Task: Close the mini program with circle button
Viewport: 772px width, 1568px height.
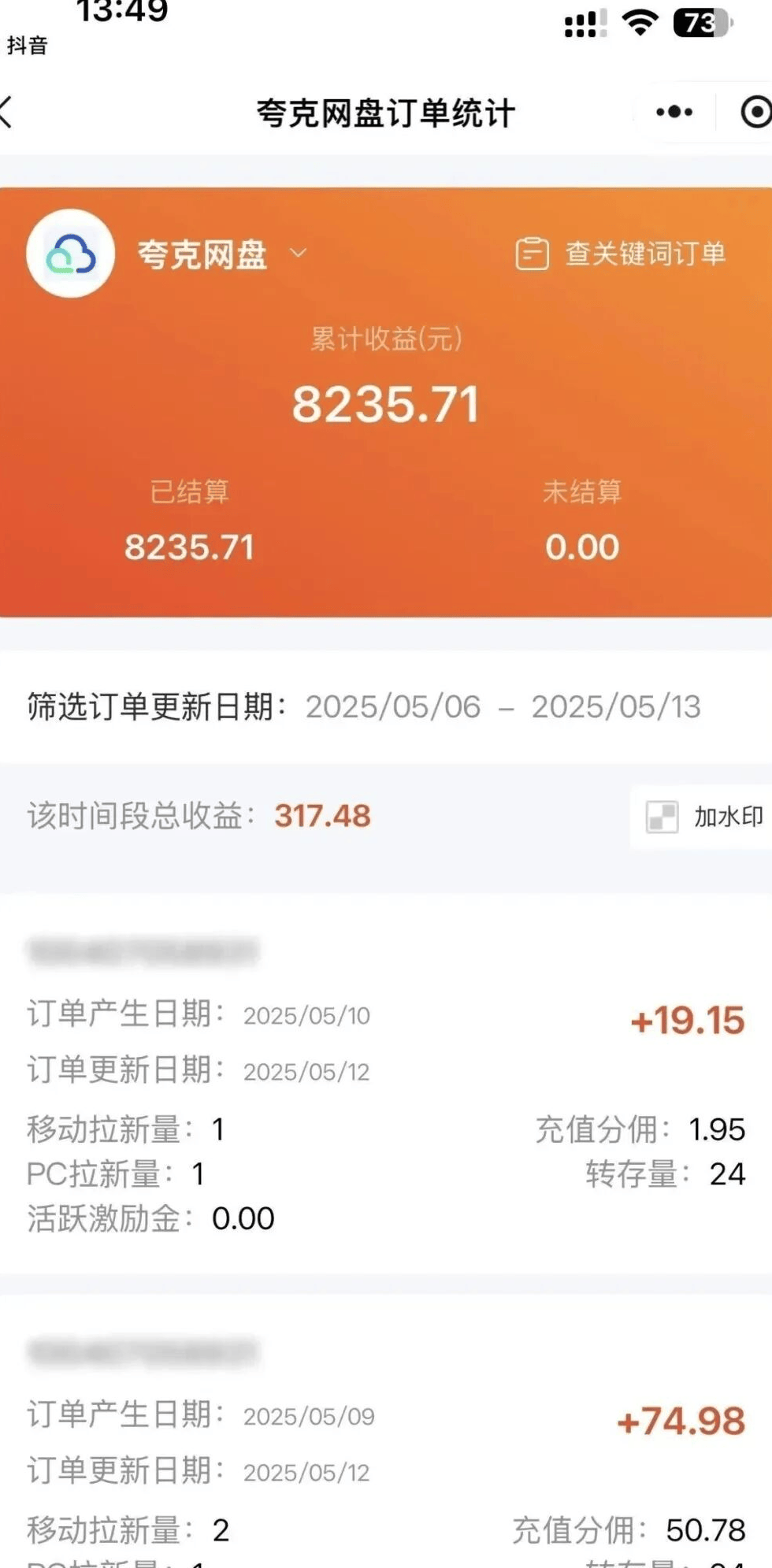Action: coord(755,112)
